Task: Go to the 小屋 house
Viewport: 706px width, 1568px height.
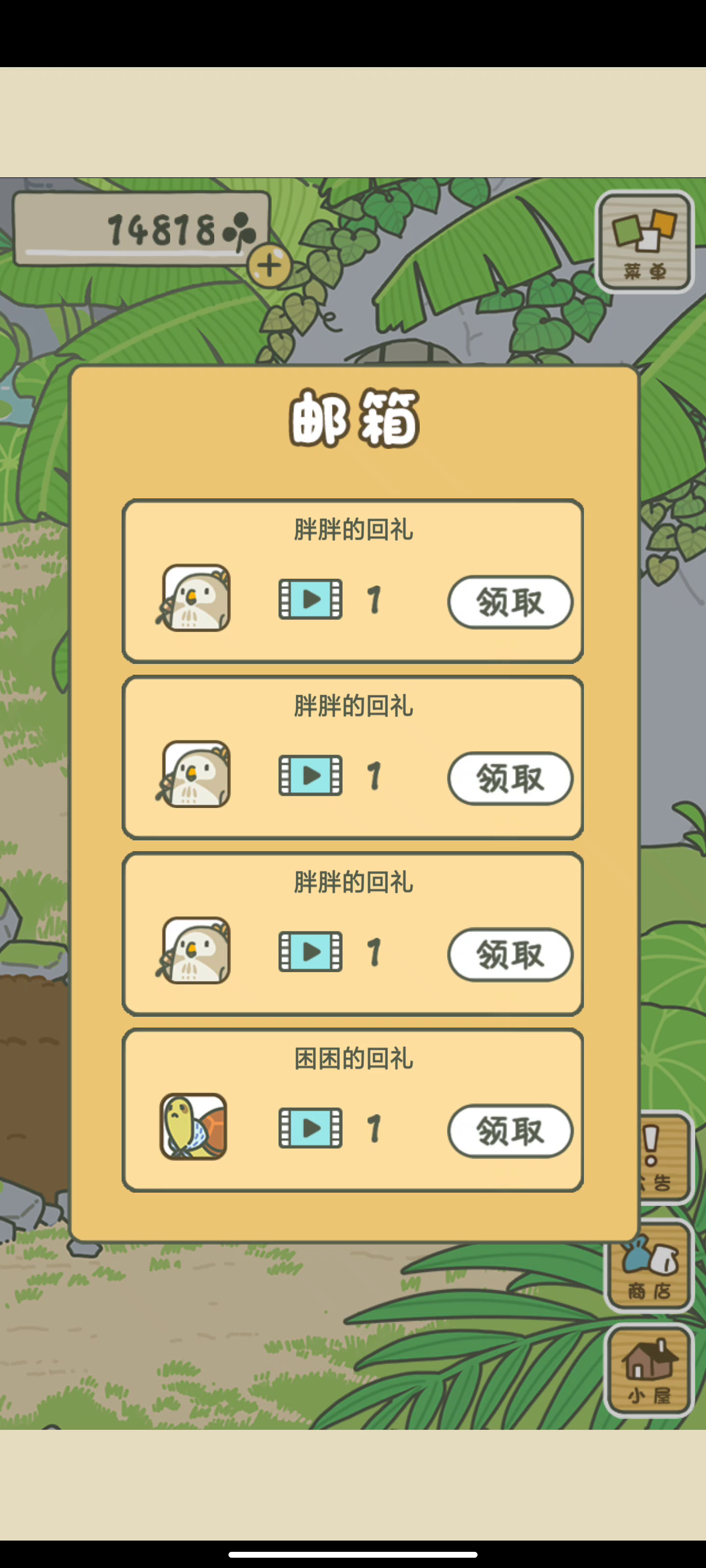Action: tap(649, 1370)
